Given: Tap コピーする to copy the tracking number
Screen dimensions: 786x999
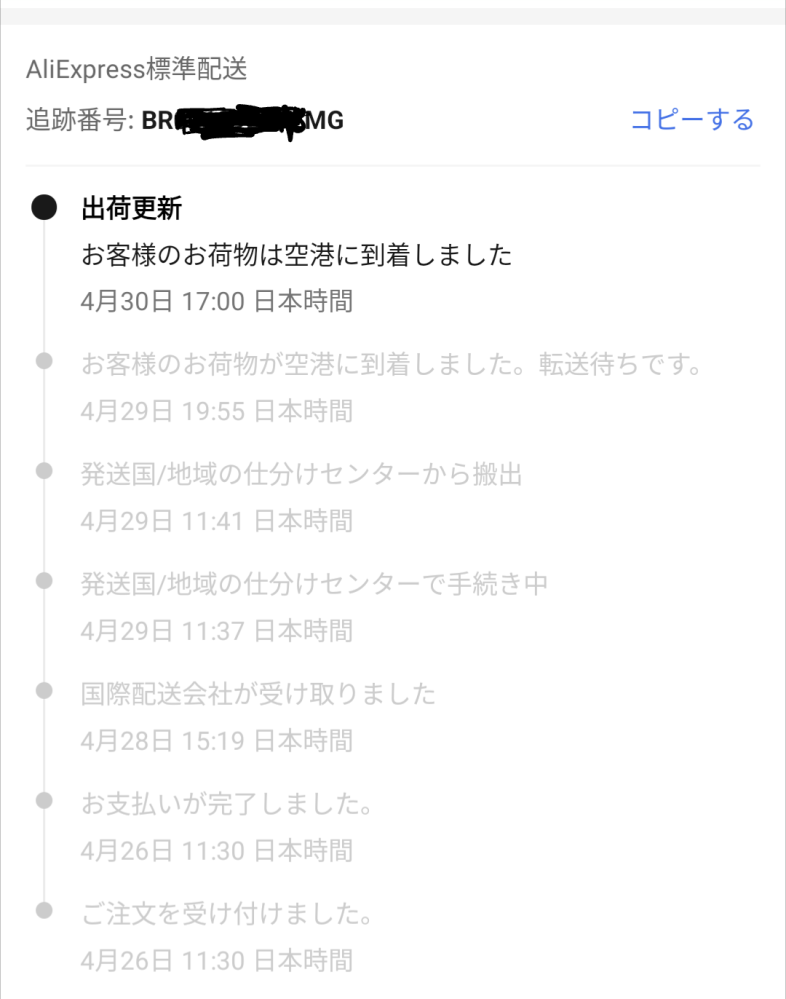Looking at the screenshot, I should coord(691,120).
